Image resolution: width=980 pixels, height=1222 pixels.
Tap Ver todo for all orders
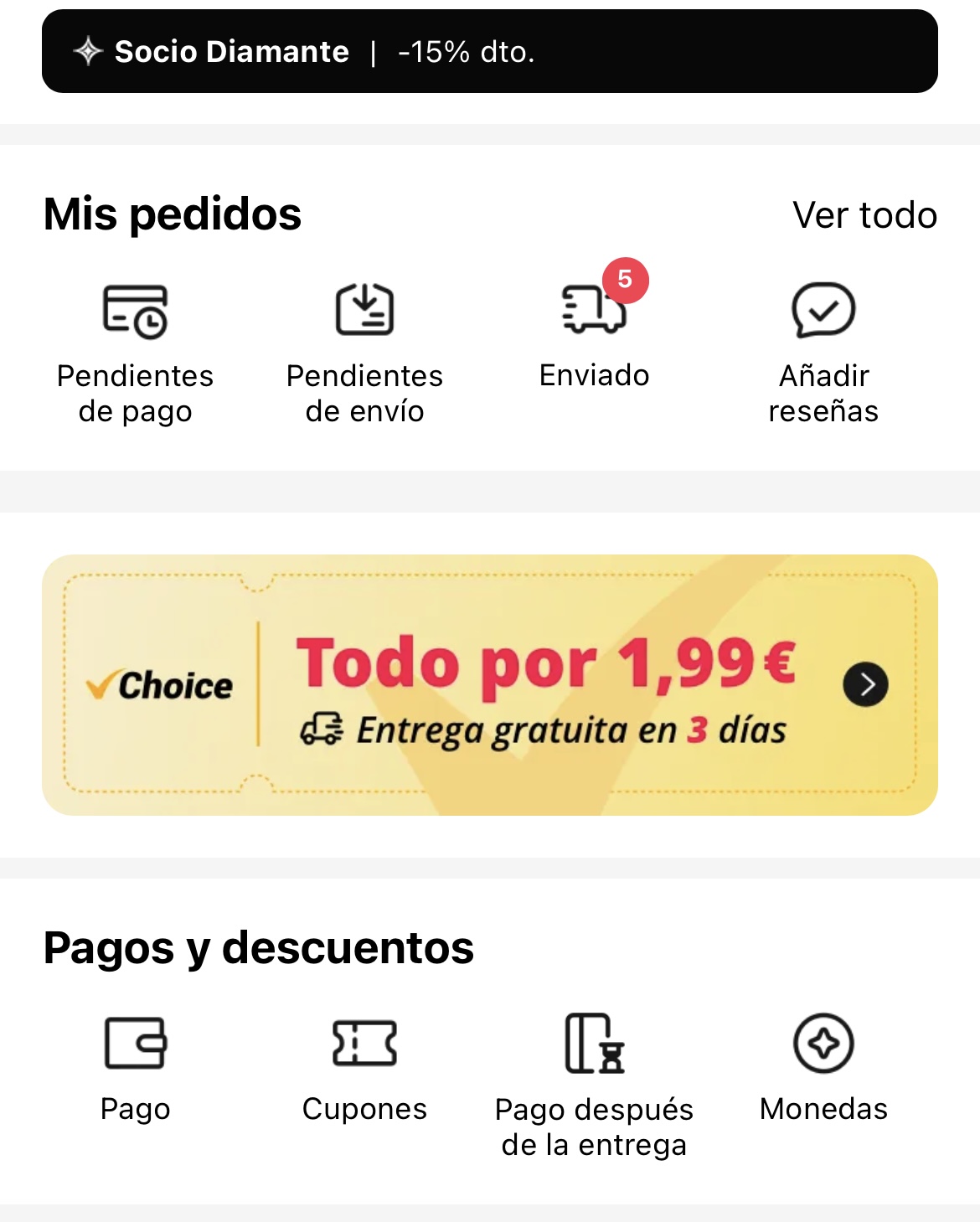[x=864, y=215]
